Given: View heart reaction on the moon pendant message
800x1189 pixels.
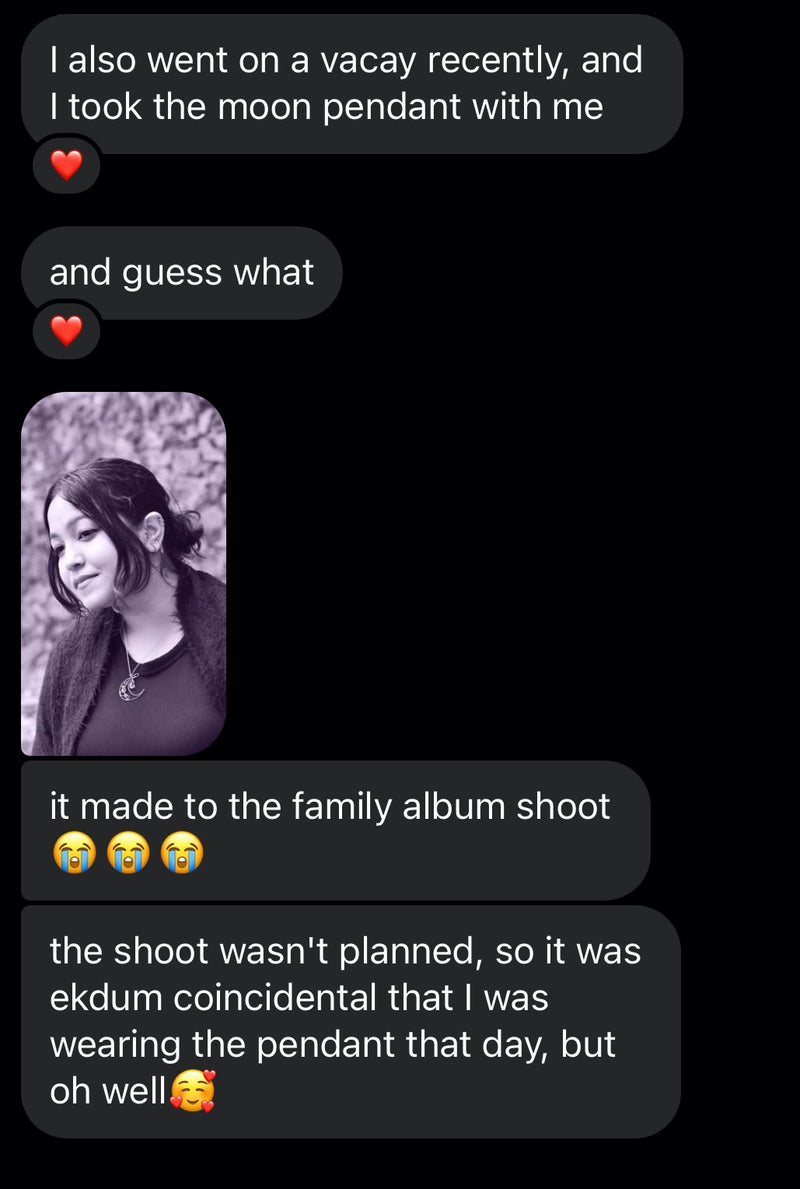Looking at the screenshot, I should [x=66, y=166].
